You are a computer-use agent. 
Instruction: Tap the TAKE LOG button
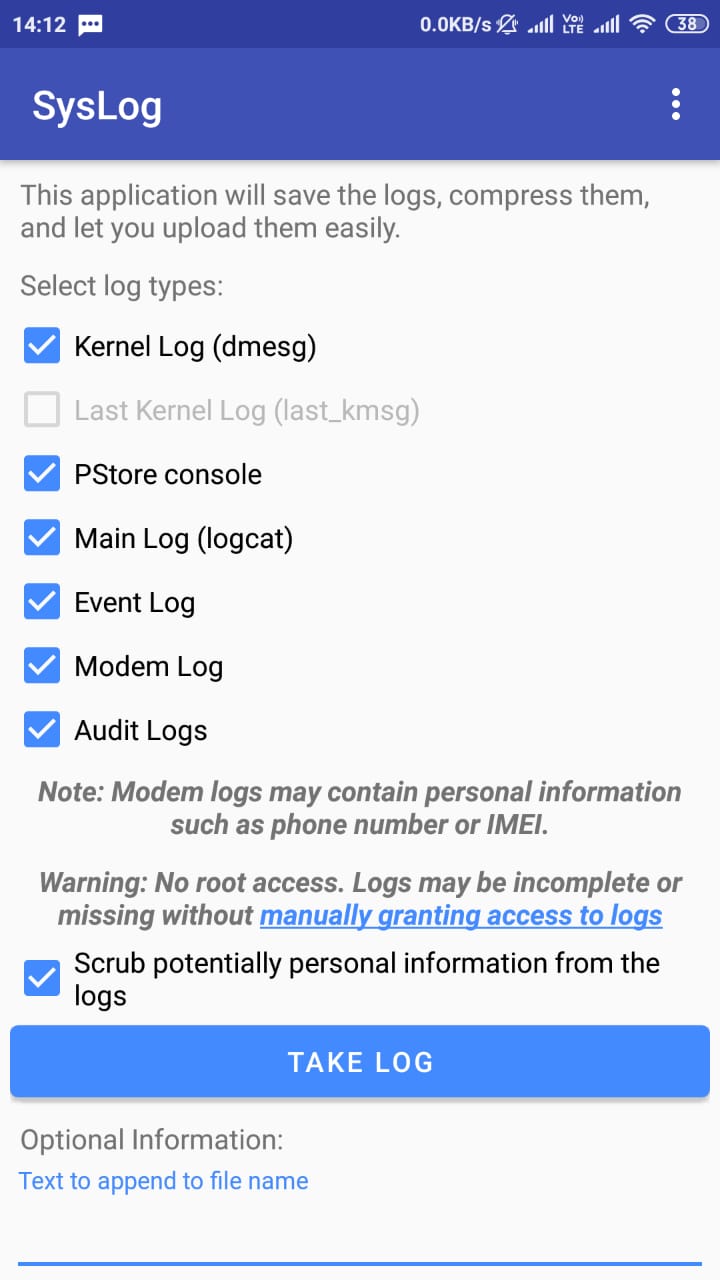coord(360,1061)
